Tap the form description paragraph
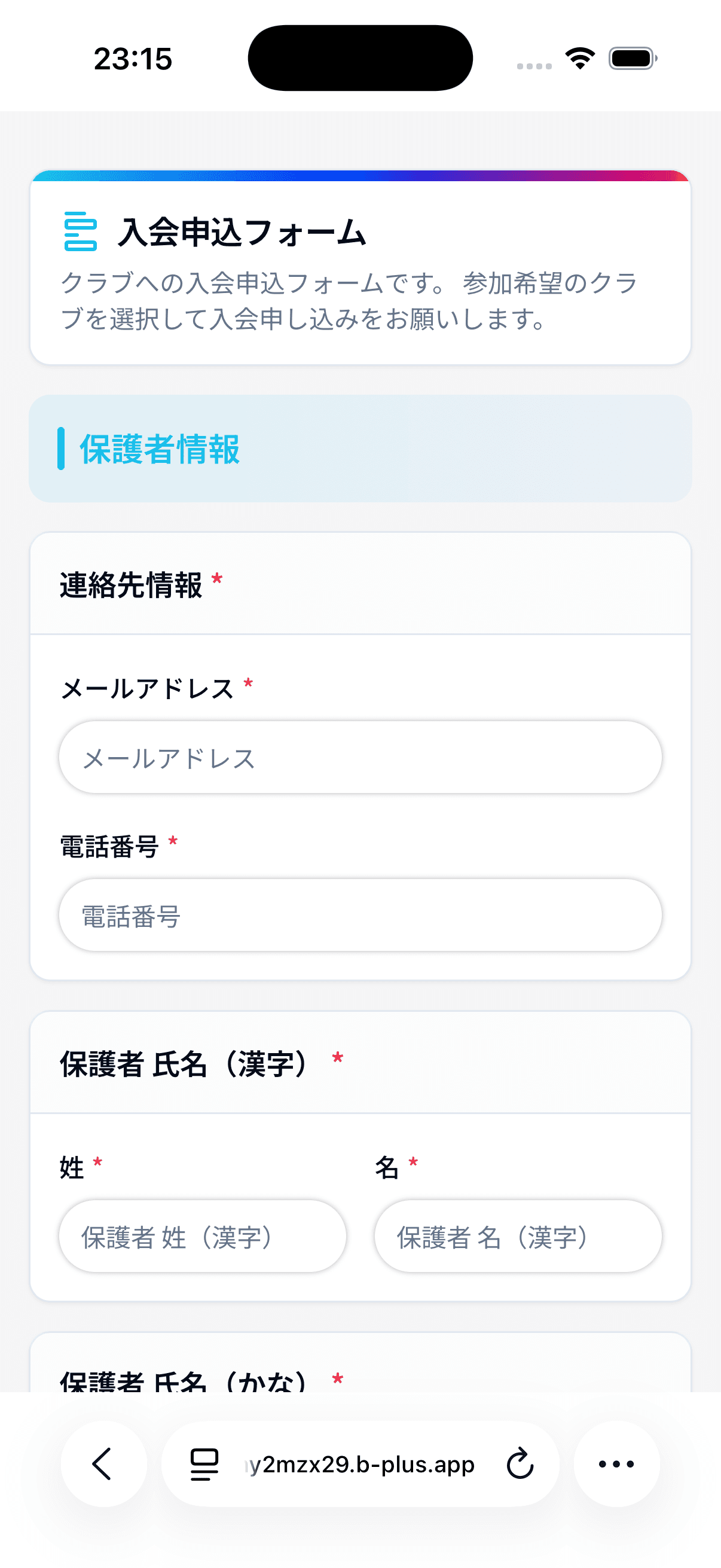Image resolution: width=721 pixels, height=1568 pixels. [353, 301]
